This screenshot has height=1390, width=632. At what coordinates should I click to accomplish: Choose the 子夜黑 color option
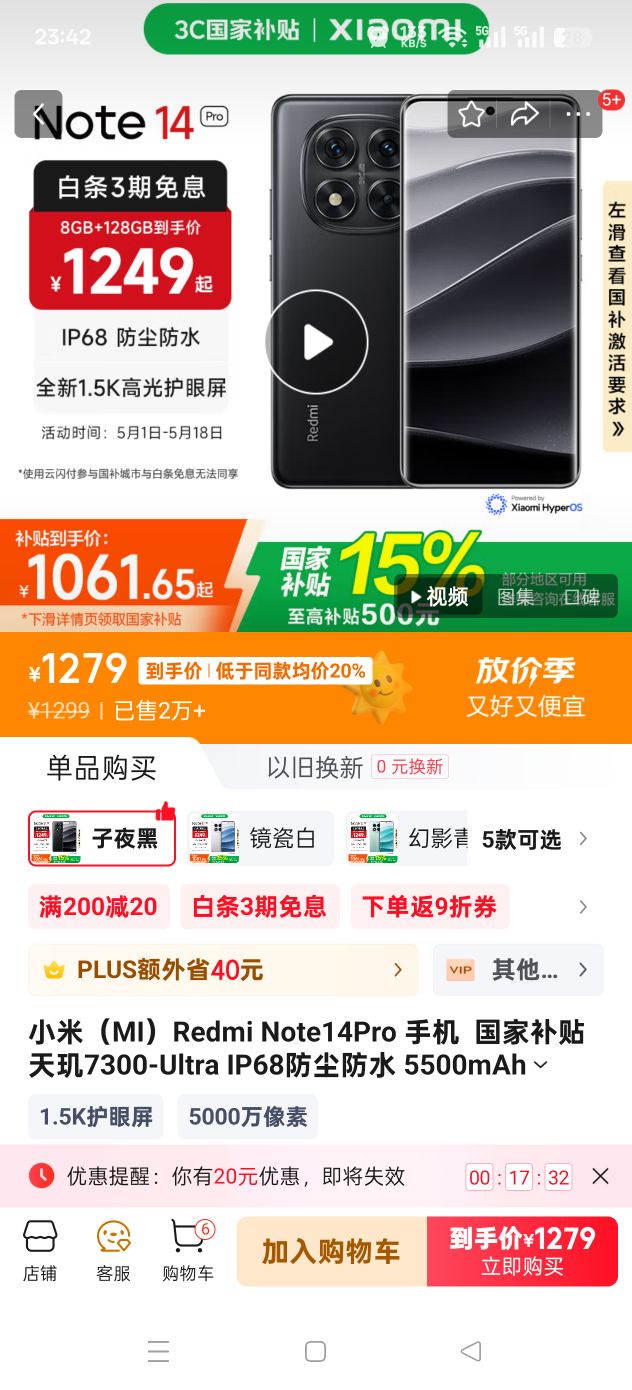pyautogui.click(x=102, y=838)
